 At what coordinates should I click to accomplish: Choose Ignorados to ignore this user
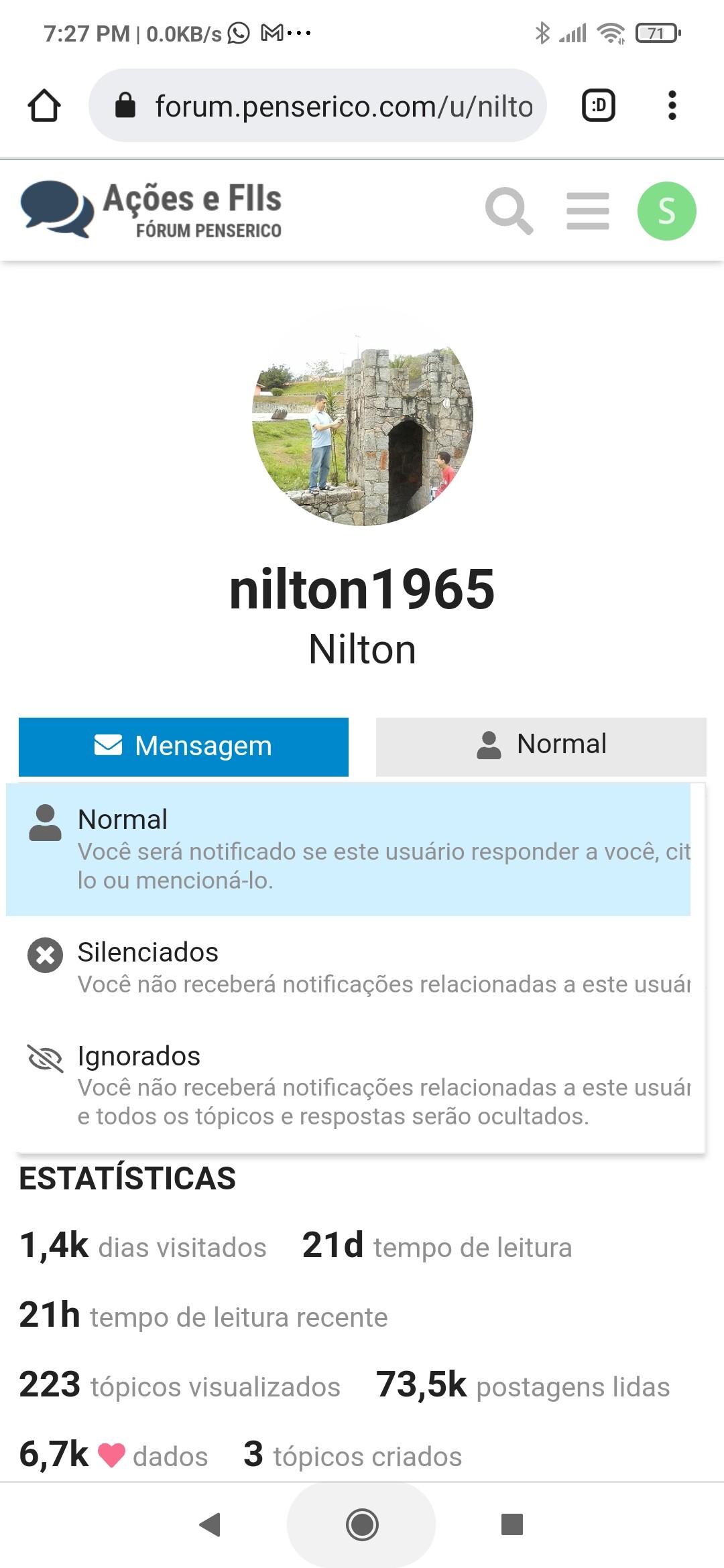[349, 1086]
